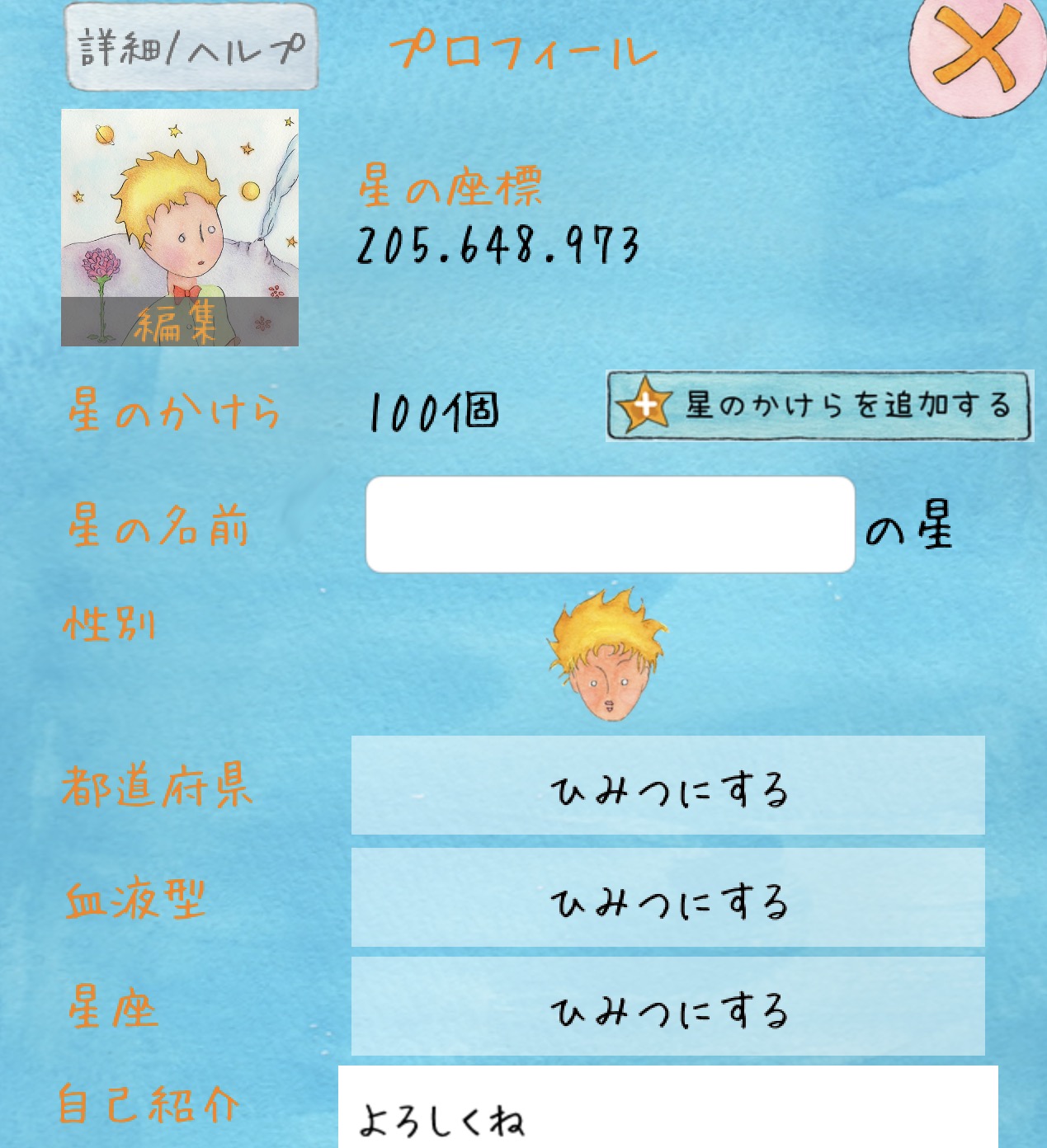Focus the 星の名前 text field
The width and height of the screenshot is (1047, 1148).
(x=610, y=525)
